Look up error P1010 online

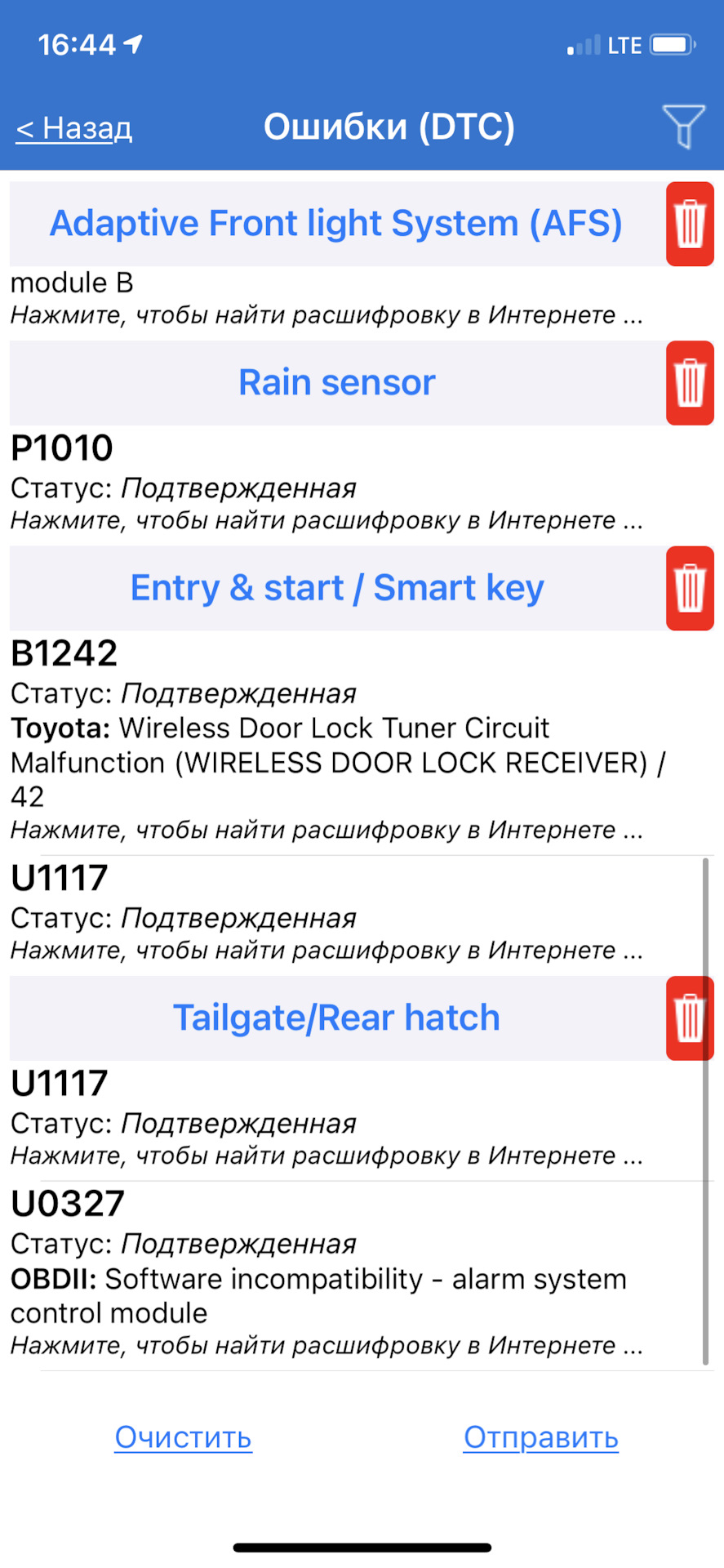326,520
